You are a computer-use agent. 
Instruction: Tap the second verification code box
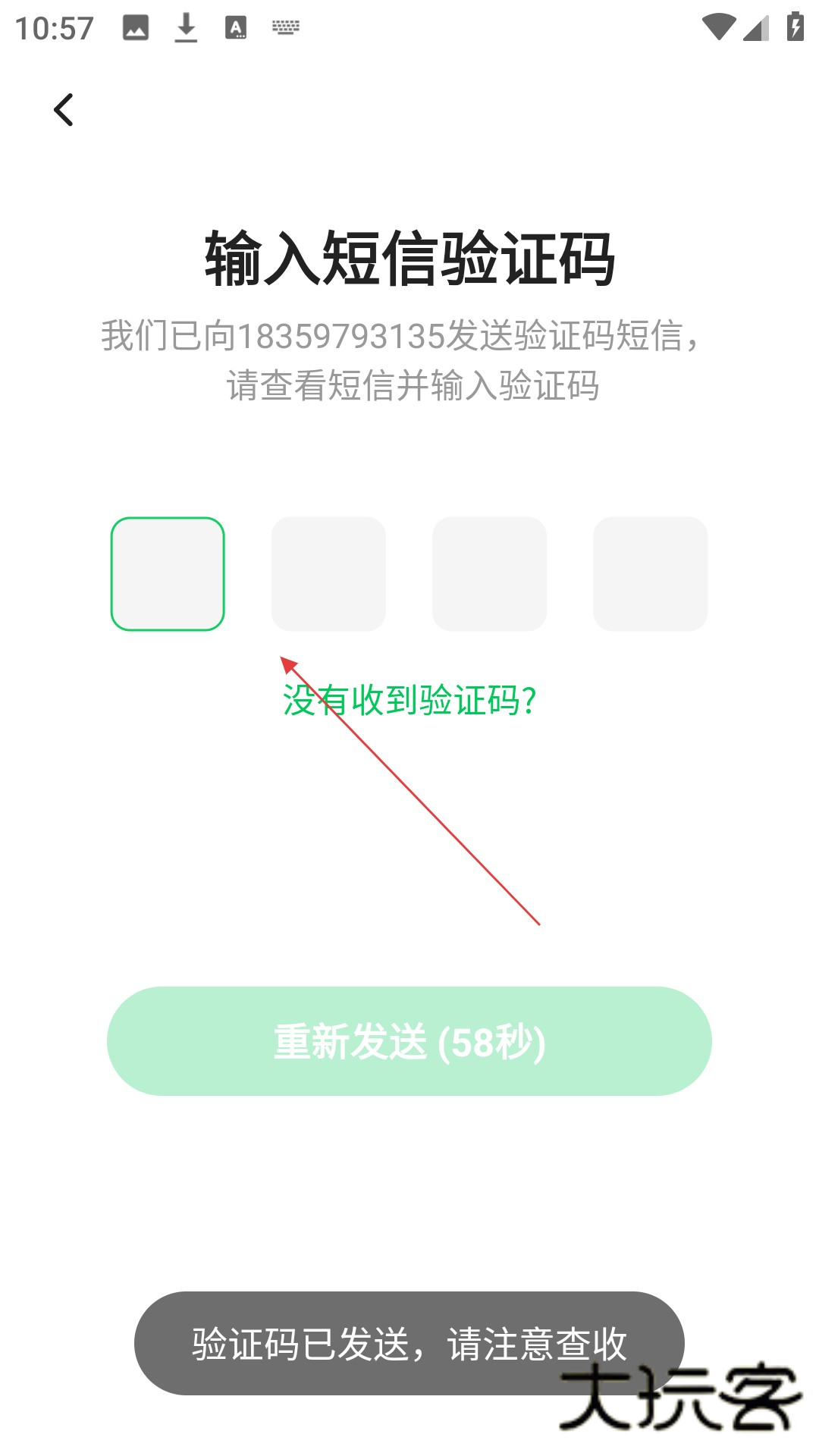(x=328, y=574)
